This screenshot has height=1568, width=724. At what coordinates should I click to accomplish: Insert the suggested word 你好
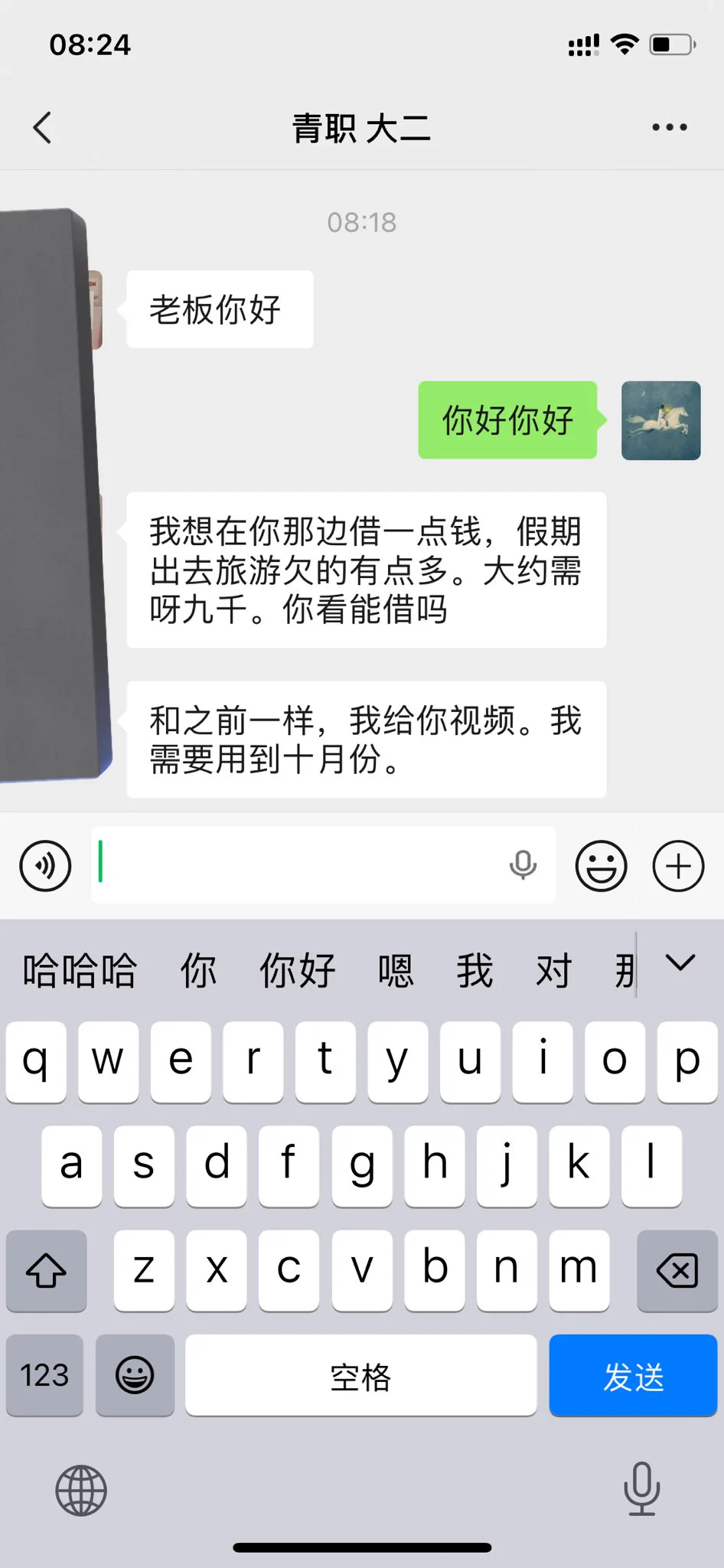click(x=297, y=971)
